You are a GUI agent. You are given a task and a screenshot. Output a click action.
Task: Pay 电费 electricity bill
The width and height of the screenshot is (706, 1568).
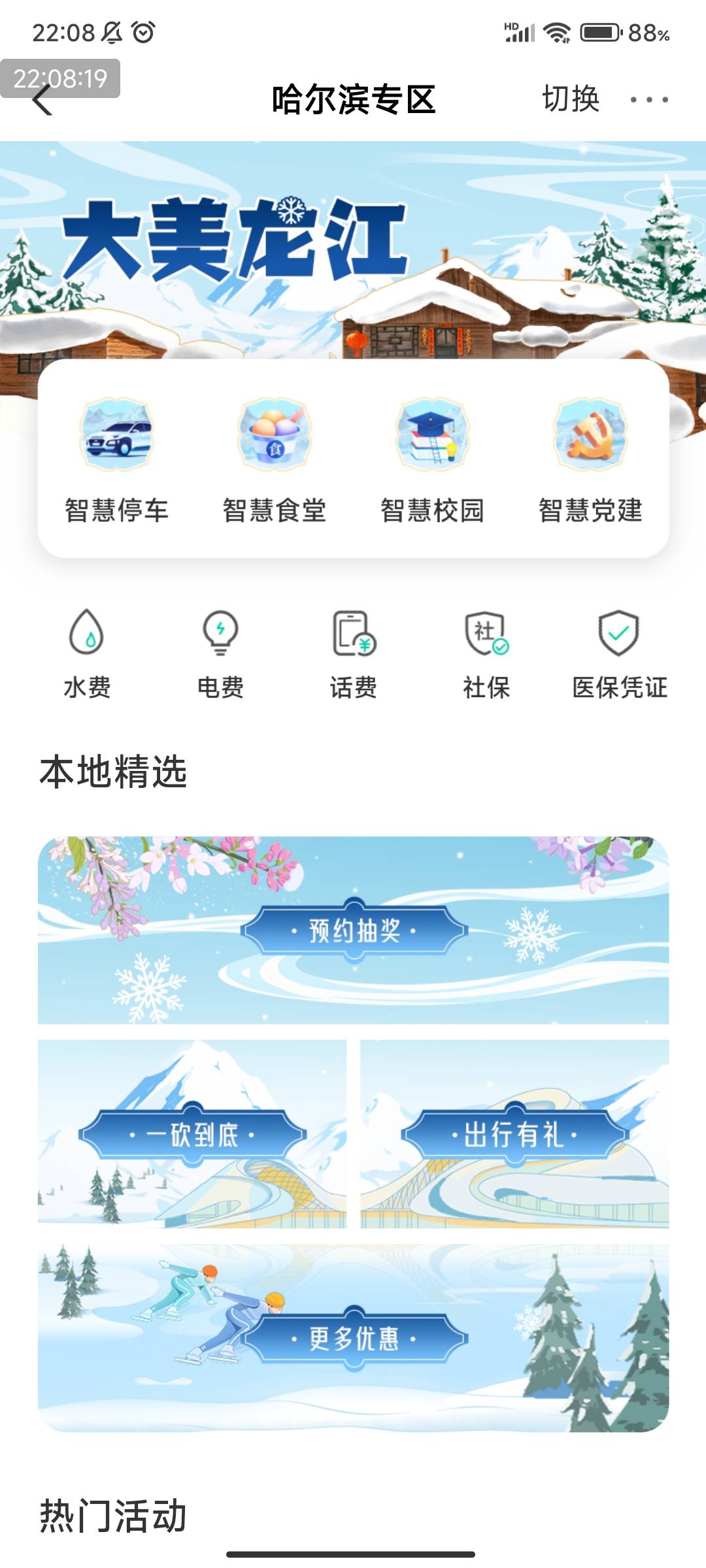[220, 654]
